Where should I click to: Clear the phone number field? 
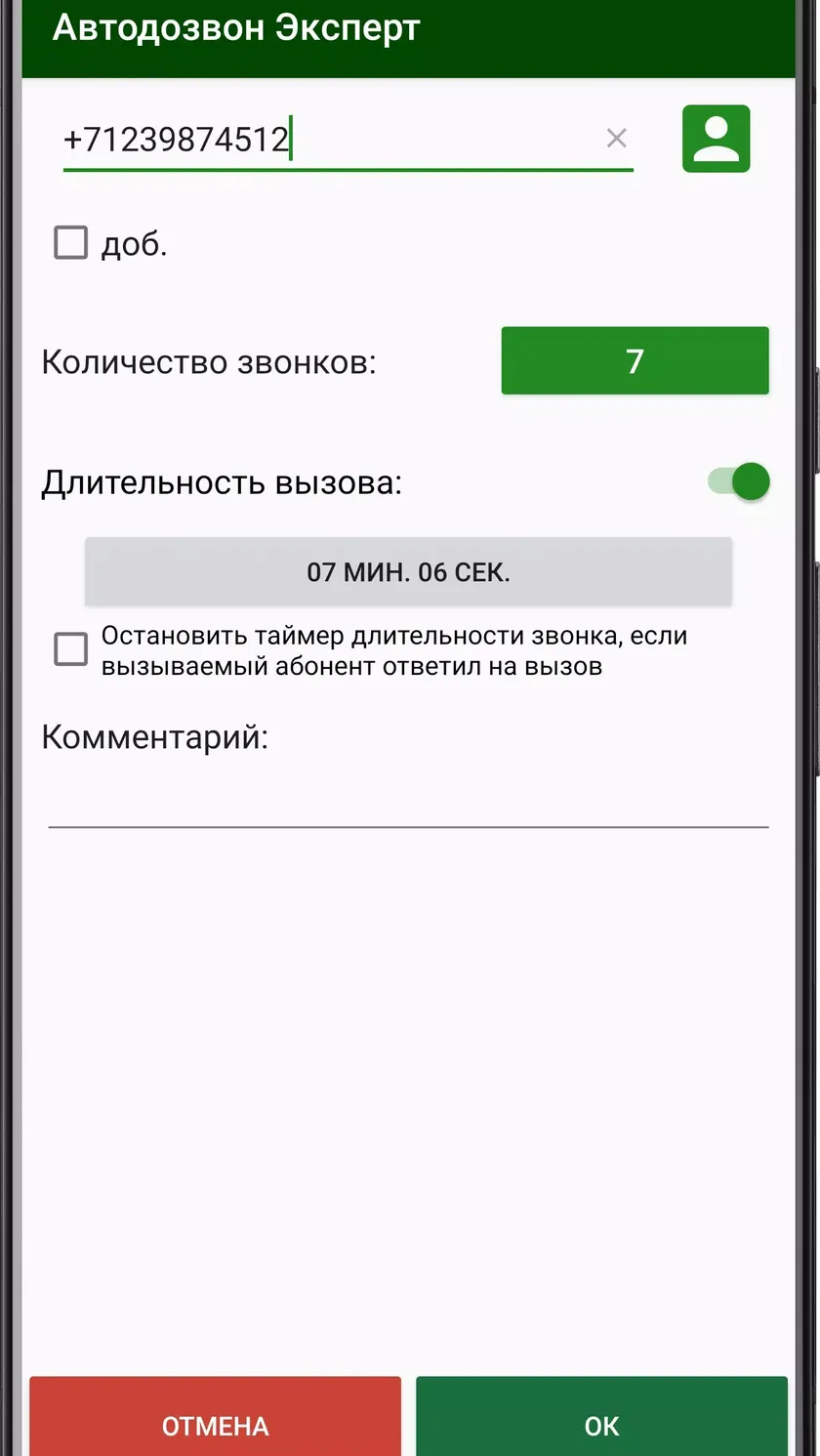(616, 139)
